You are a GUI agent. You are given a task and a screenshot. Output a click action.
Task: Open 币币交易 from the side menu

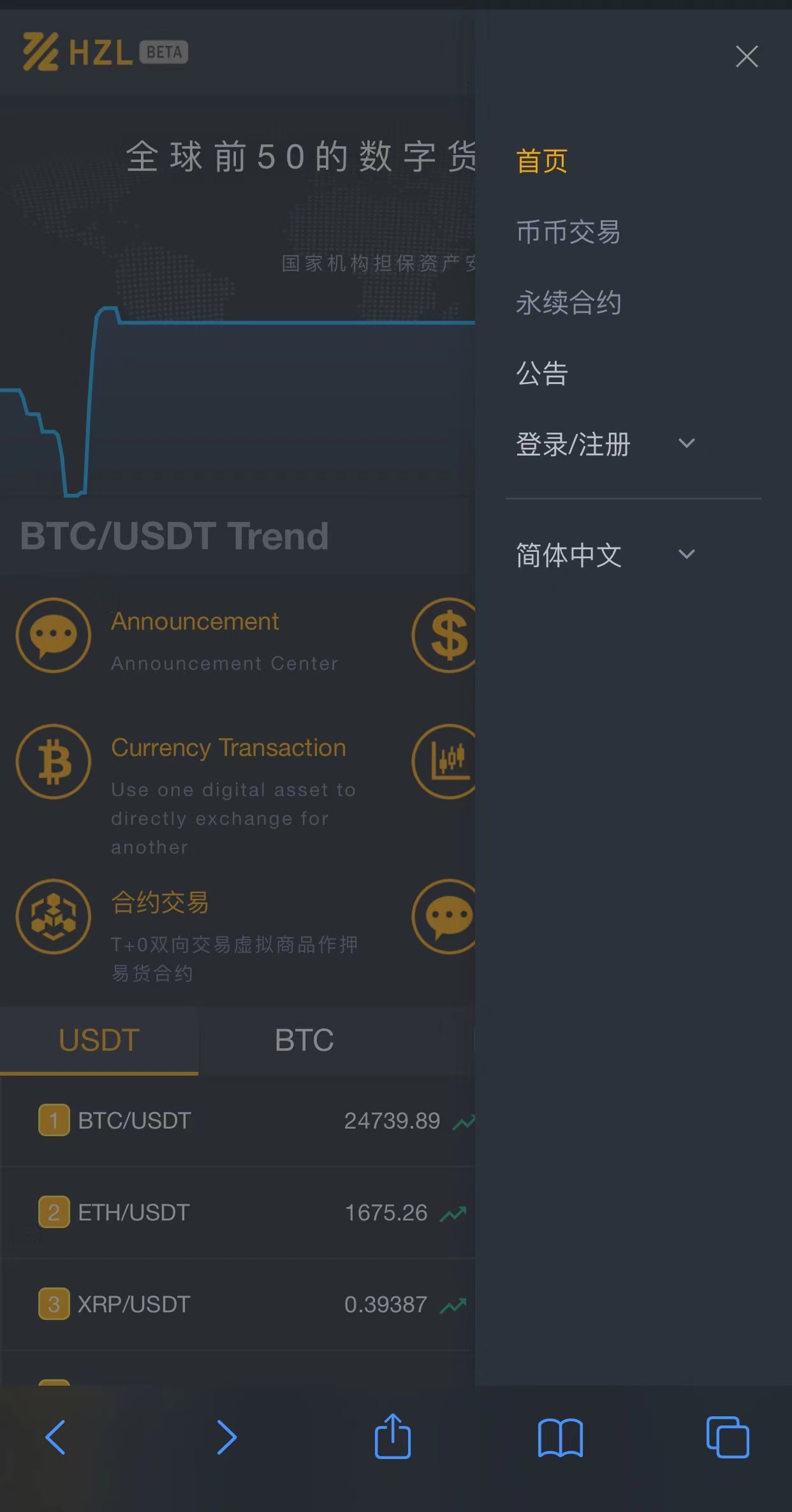click(568, 232)
